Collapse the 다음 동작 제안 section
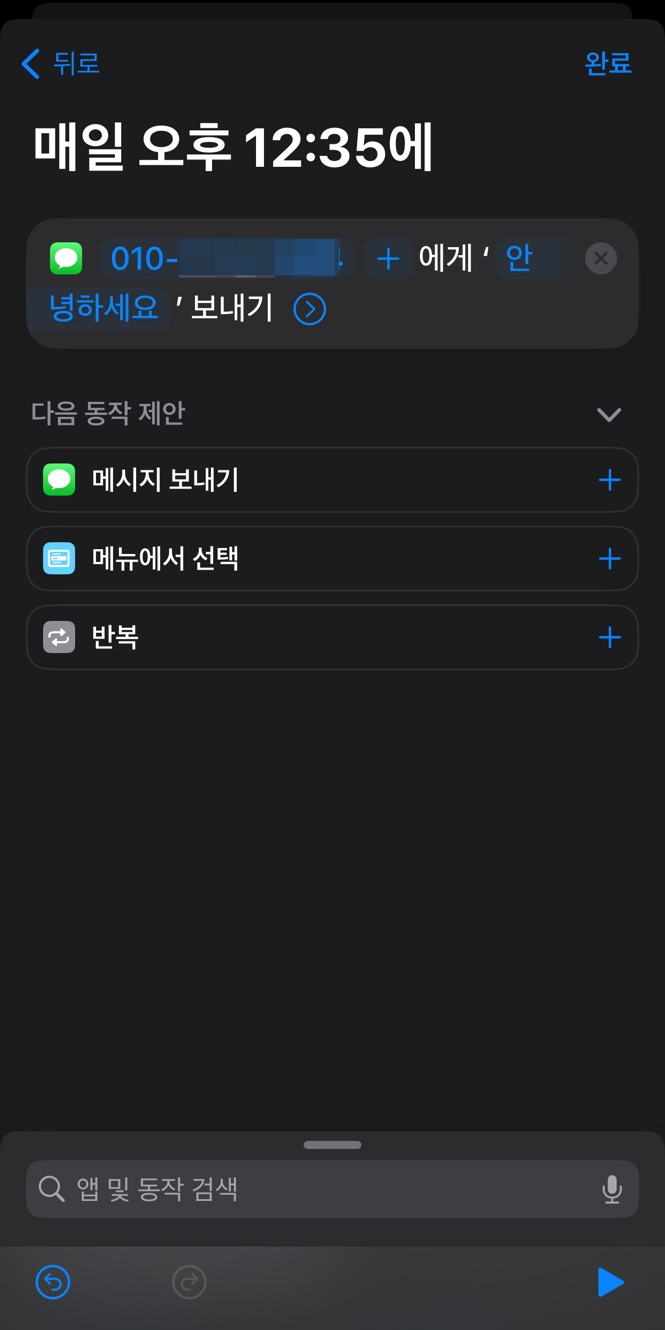 [608, 414]
